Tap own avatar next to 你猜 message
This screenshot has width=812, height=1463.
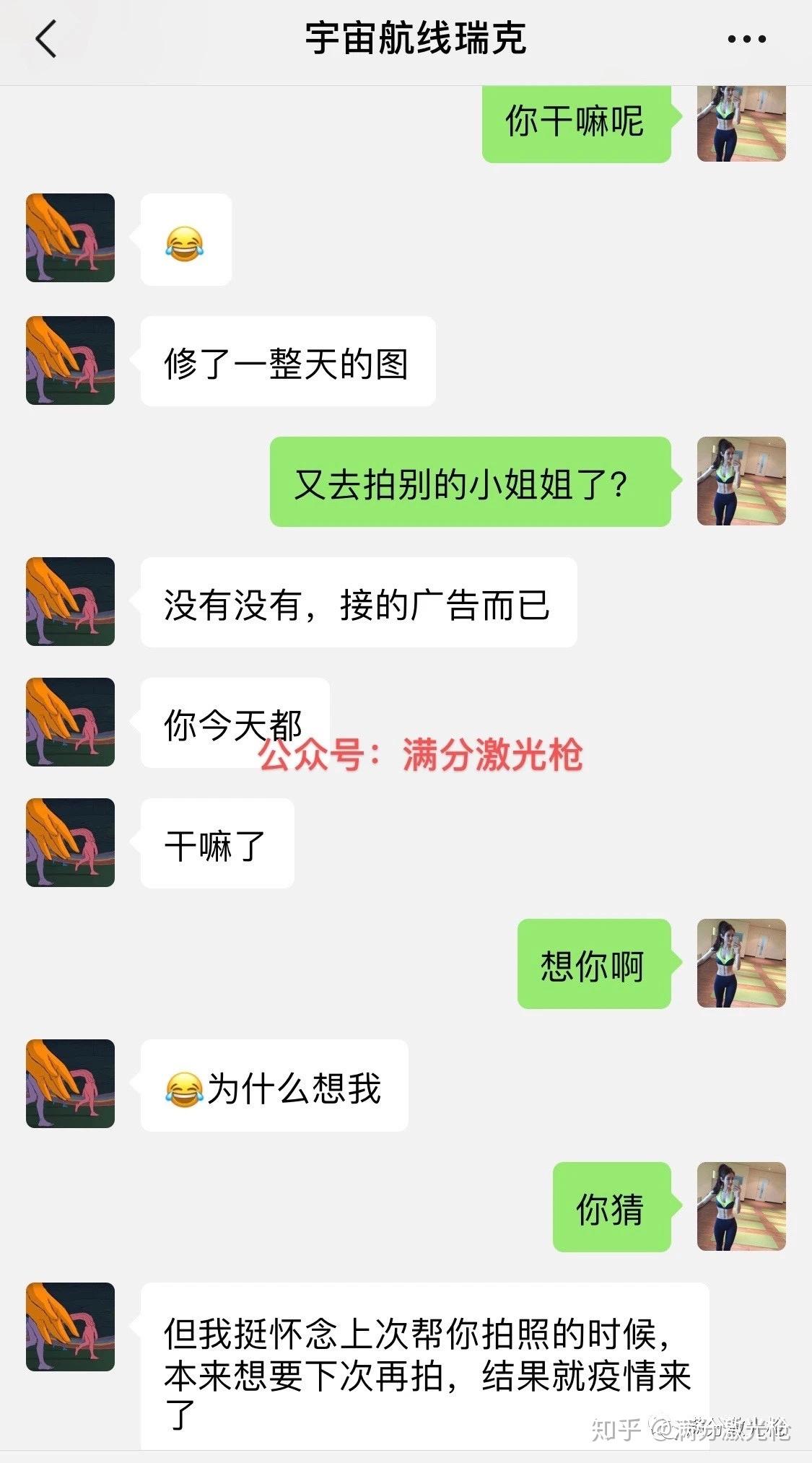741,1206
